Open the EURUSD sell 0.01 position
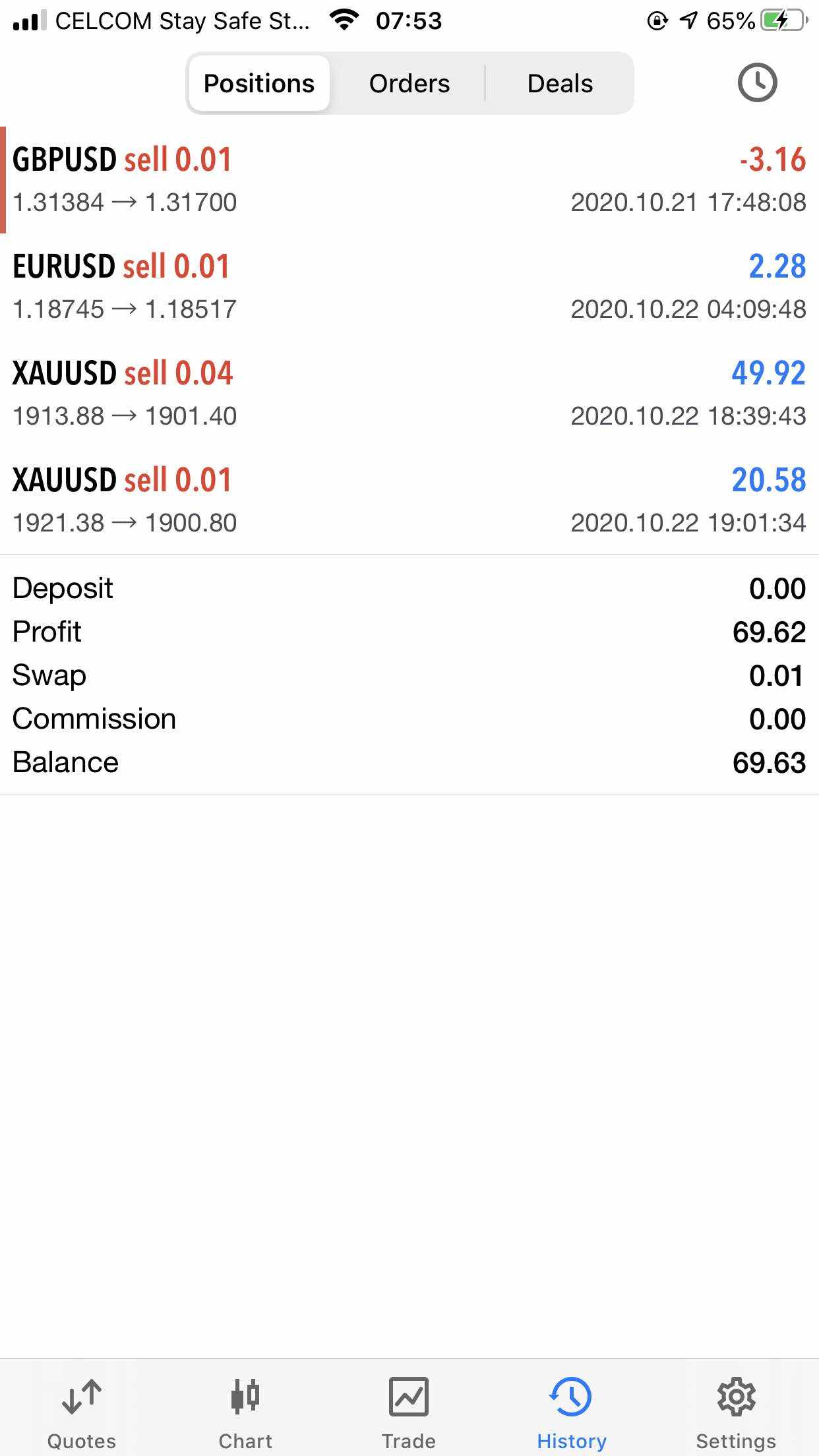Screen dimensions: 819x1456 tap(409, 286)
